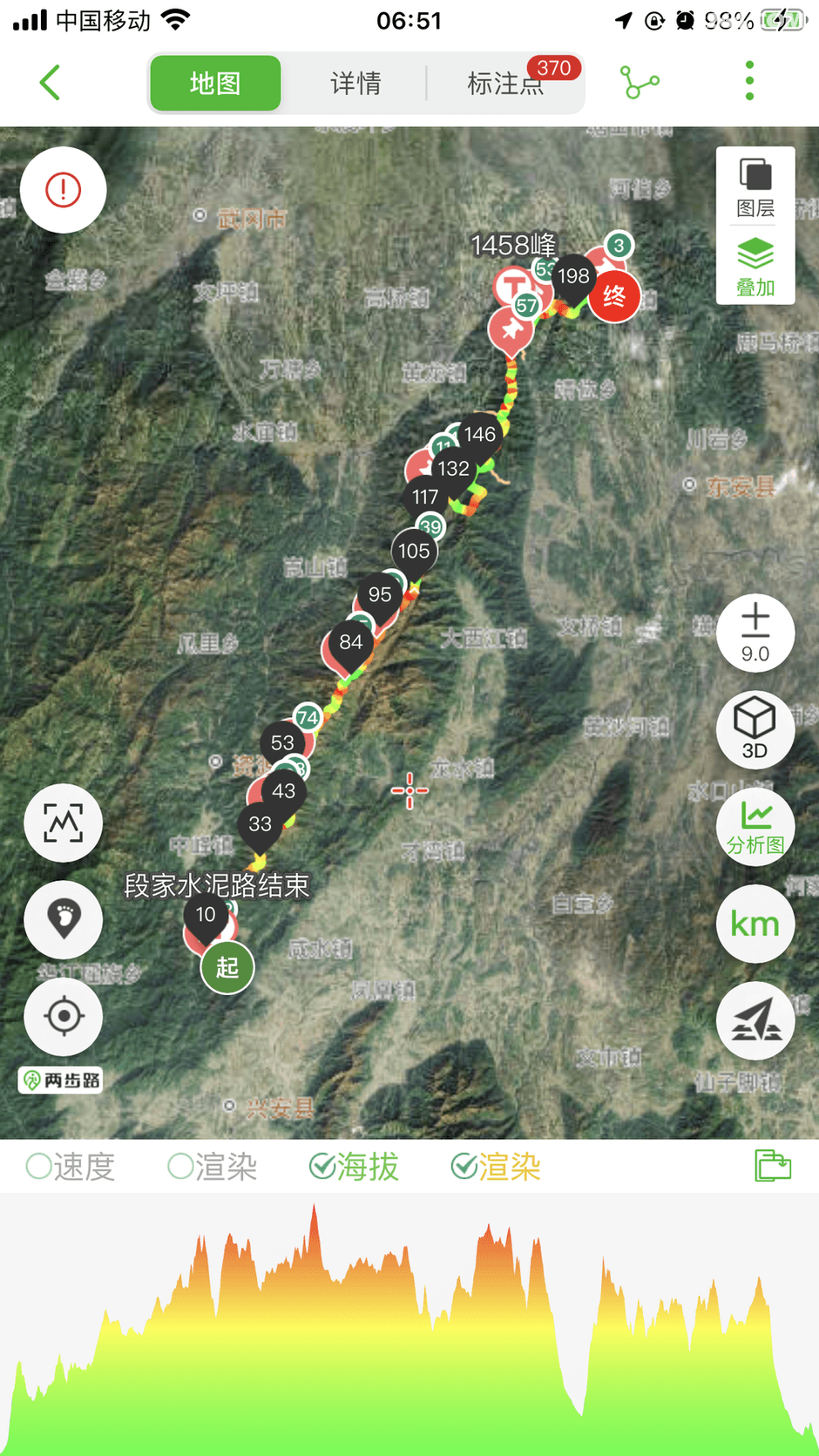Open the 标注点 tab
Image resolution: width=819 pixels, height=1456 pixels.
tap(506, 84)
